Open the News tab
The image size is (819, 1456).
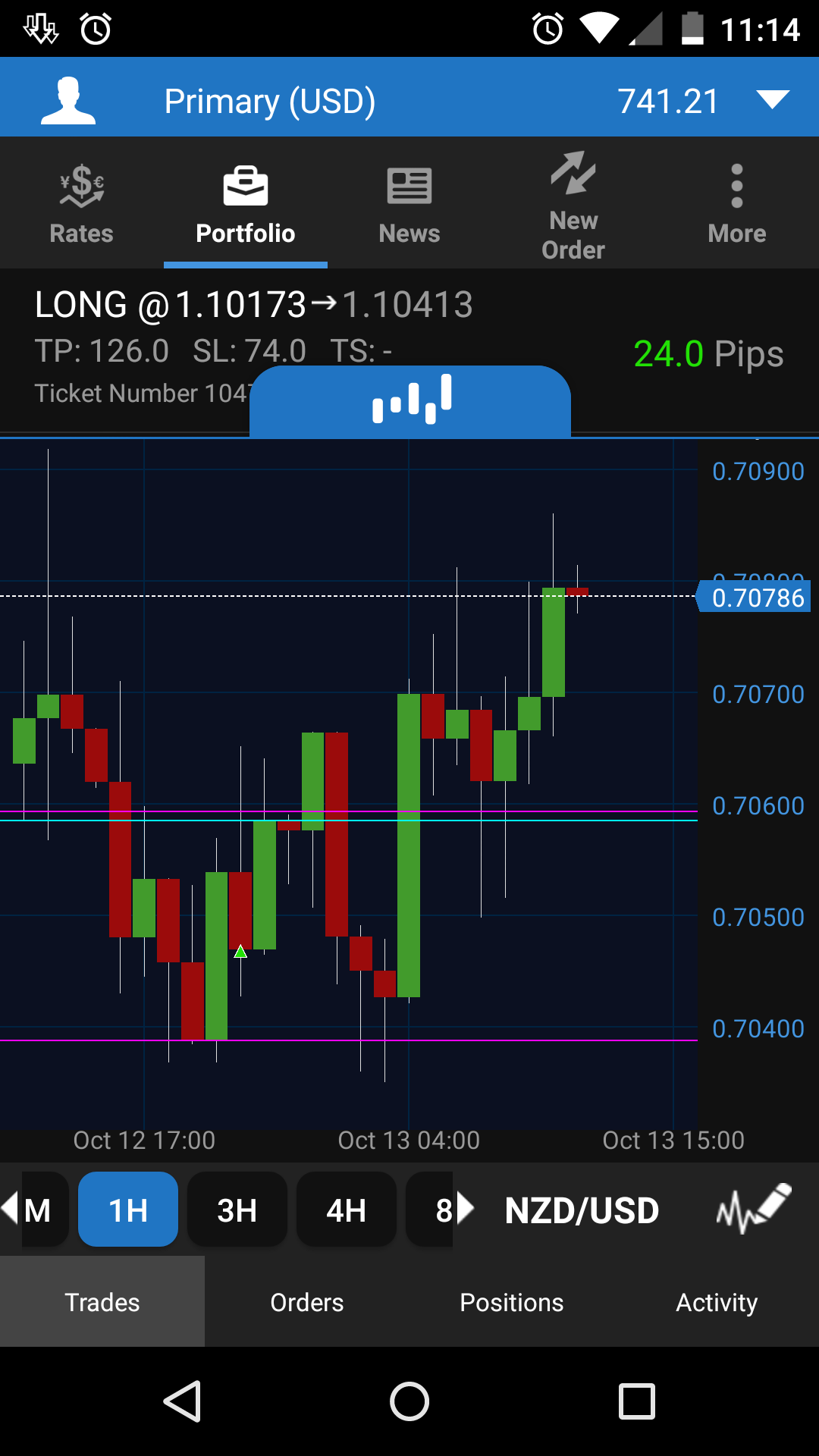click(x=409, y=203)
